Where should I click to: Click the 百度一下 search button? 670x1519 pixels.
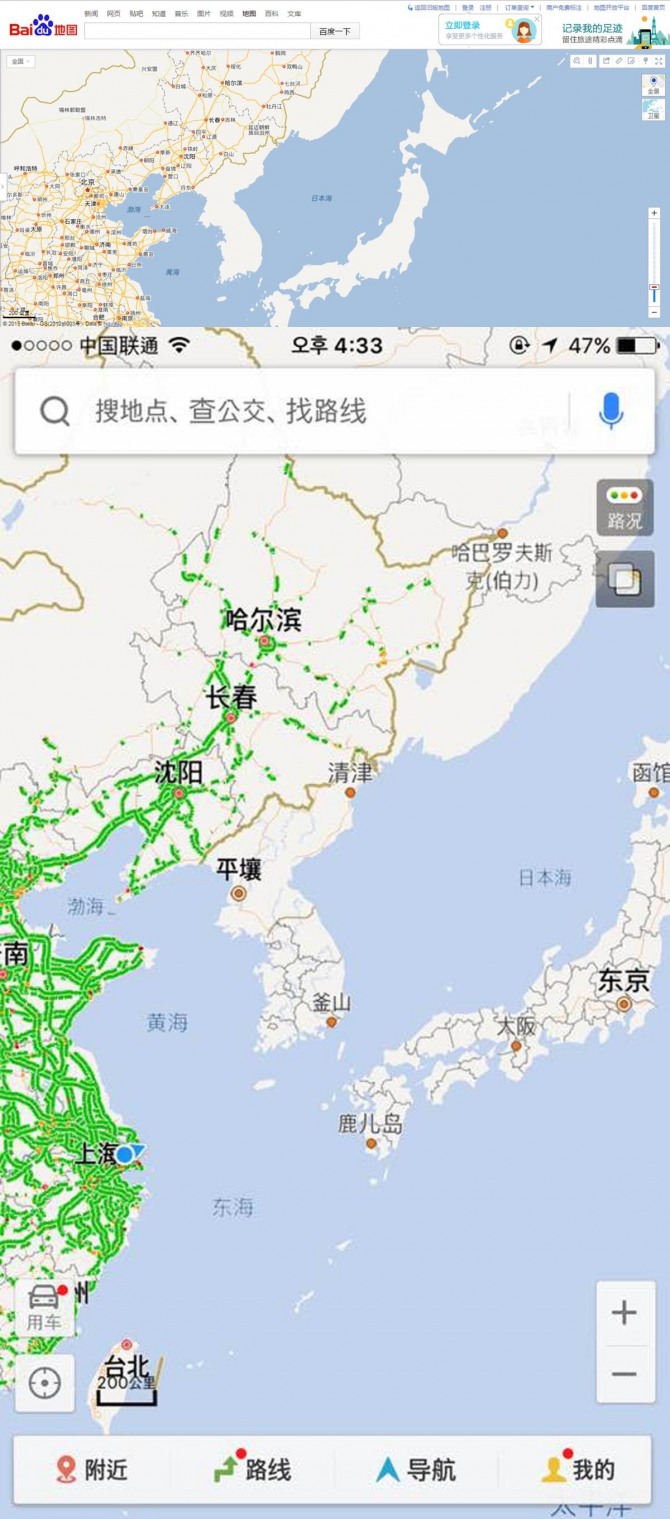pos(335,31)
